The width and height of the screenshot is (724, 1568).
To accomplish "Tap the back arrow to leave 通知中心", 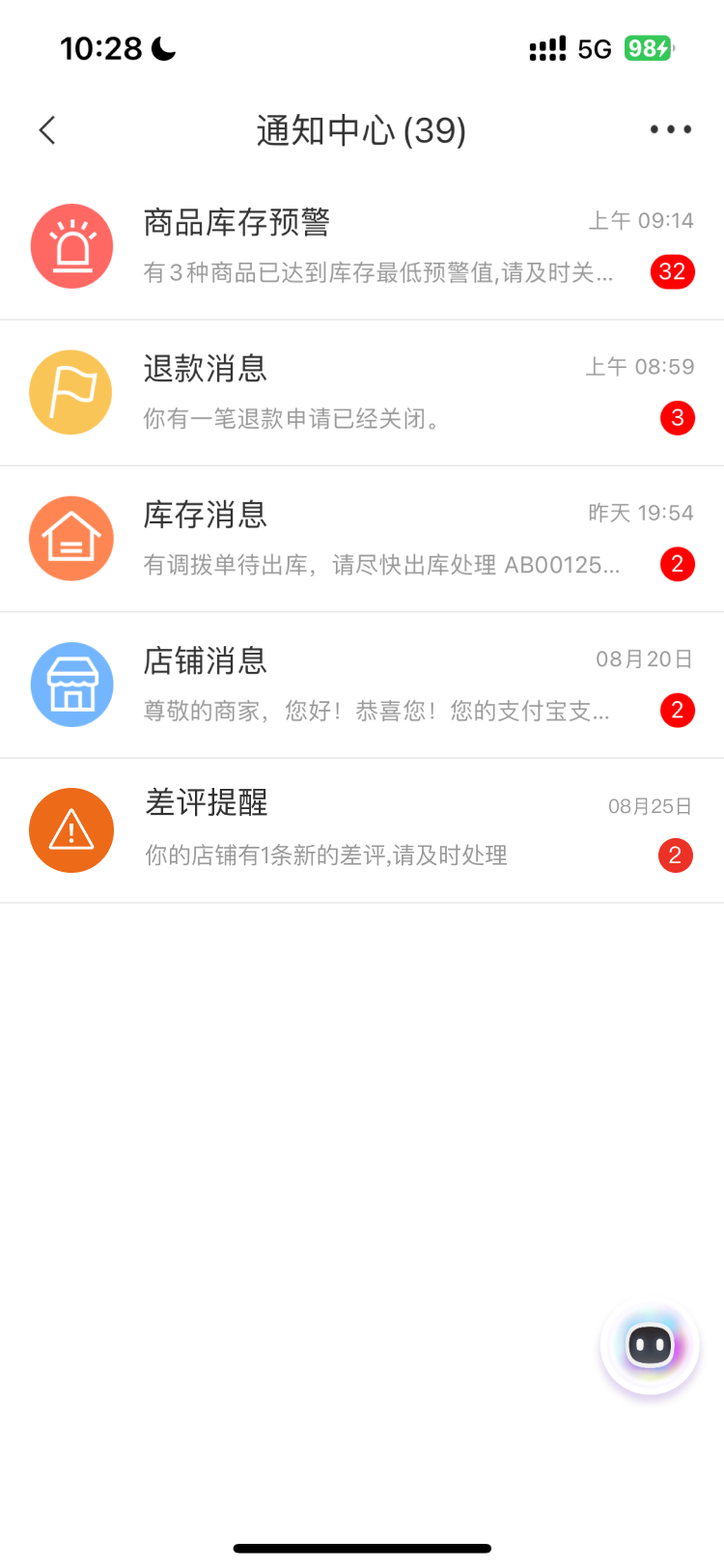I will tap(46, 129).
